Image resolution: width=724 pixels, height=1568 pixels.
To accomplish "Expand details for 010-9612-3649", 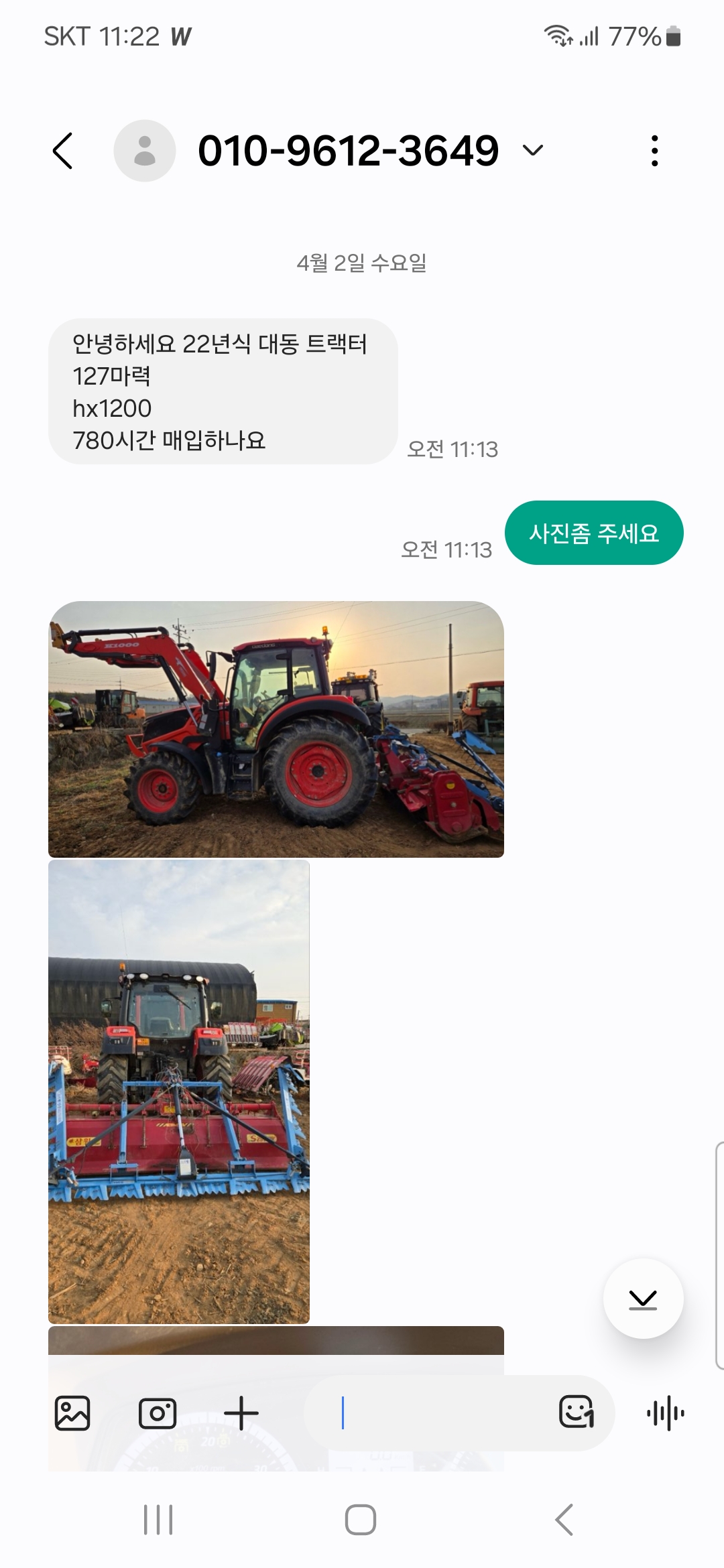I will pos(533,150).
